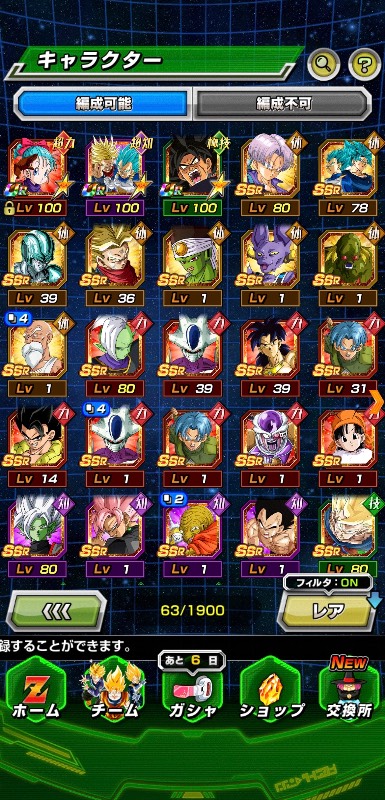The width and height of the screenshot is (385, 800).
Task: Select the SSR Lv 14 character card
Action: coord(38,445)
